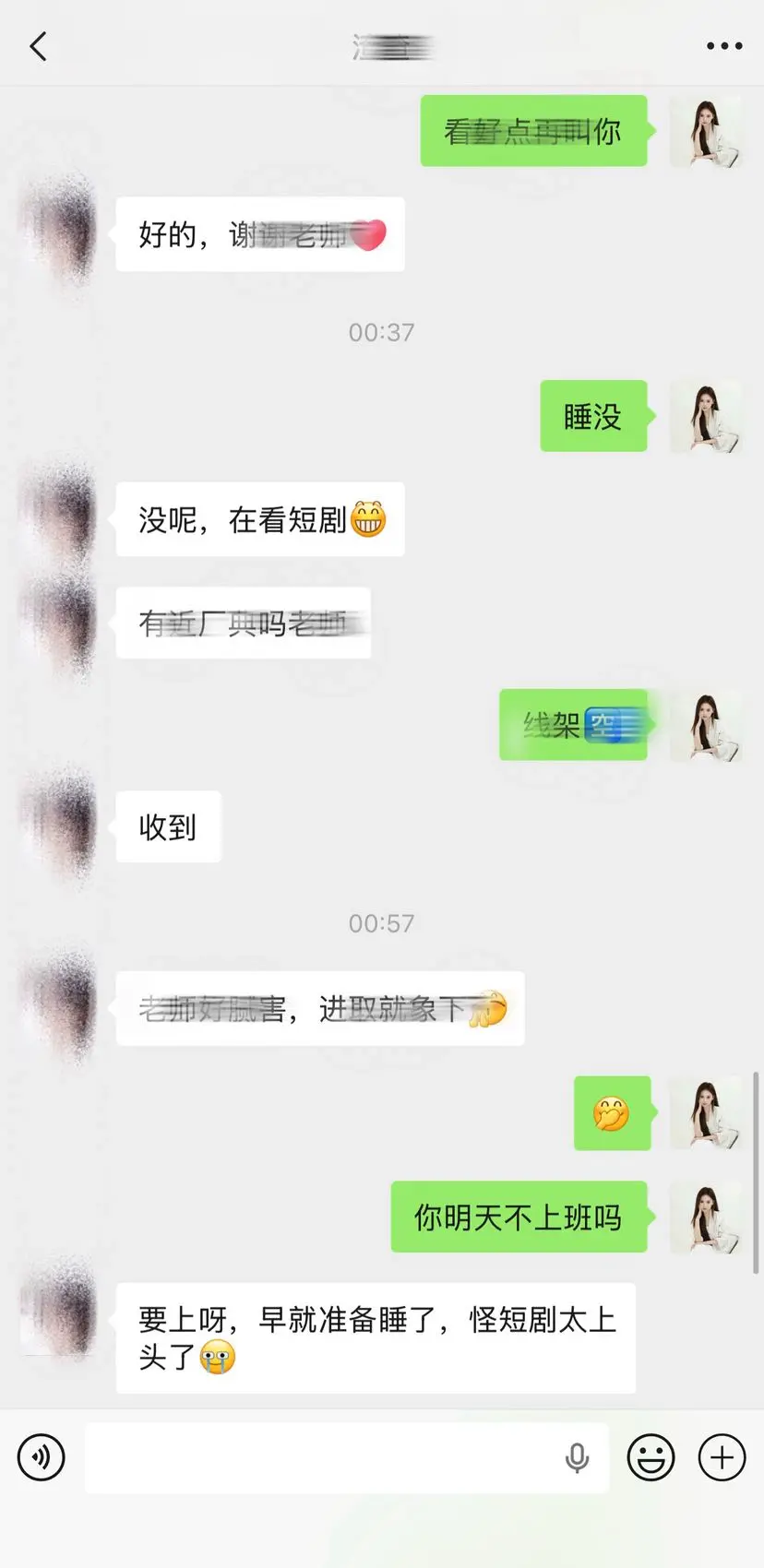764x1568 pixels.
Task: Switch to voice message input
Action: coord(42,1458)
